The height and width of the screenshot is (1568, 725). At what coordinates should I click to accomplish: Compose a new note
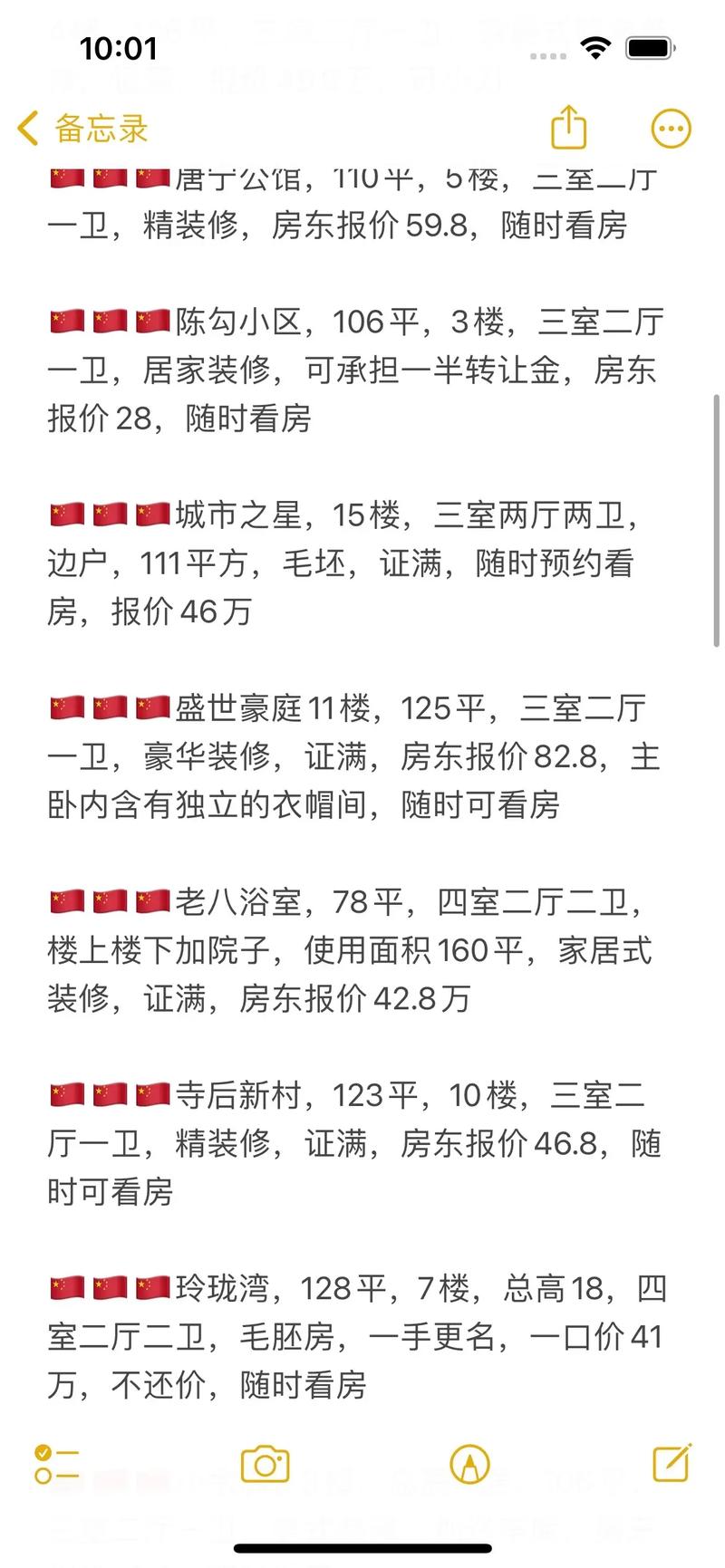[x=672, y=1462]
